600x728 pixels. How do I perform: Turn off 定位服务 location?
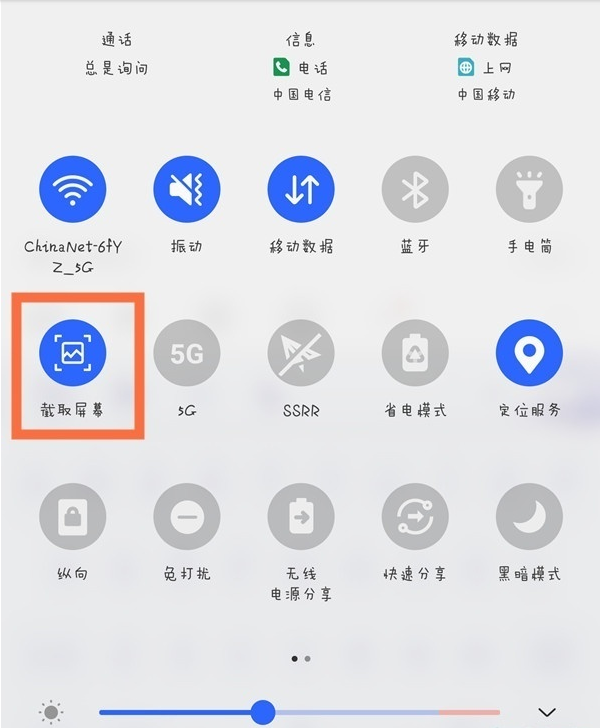[x=529, y=354]
